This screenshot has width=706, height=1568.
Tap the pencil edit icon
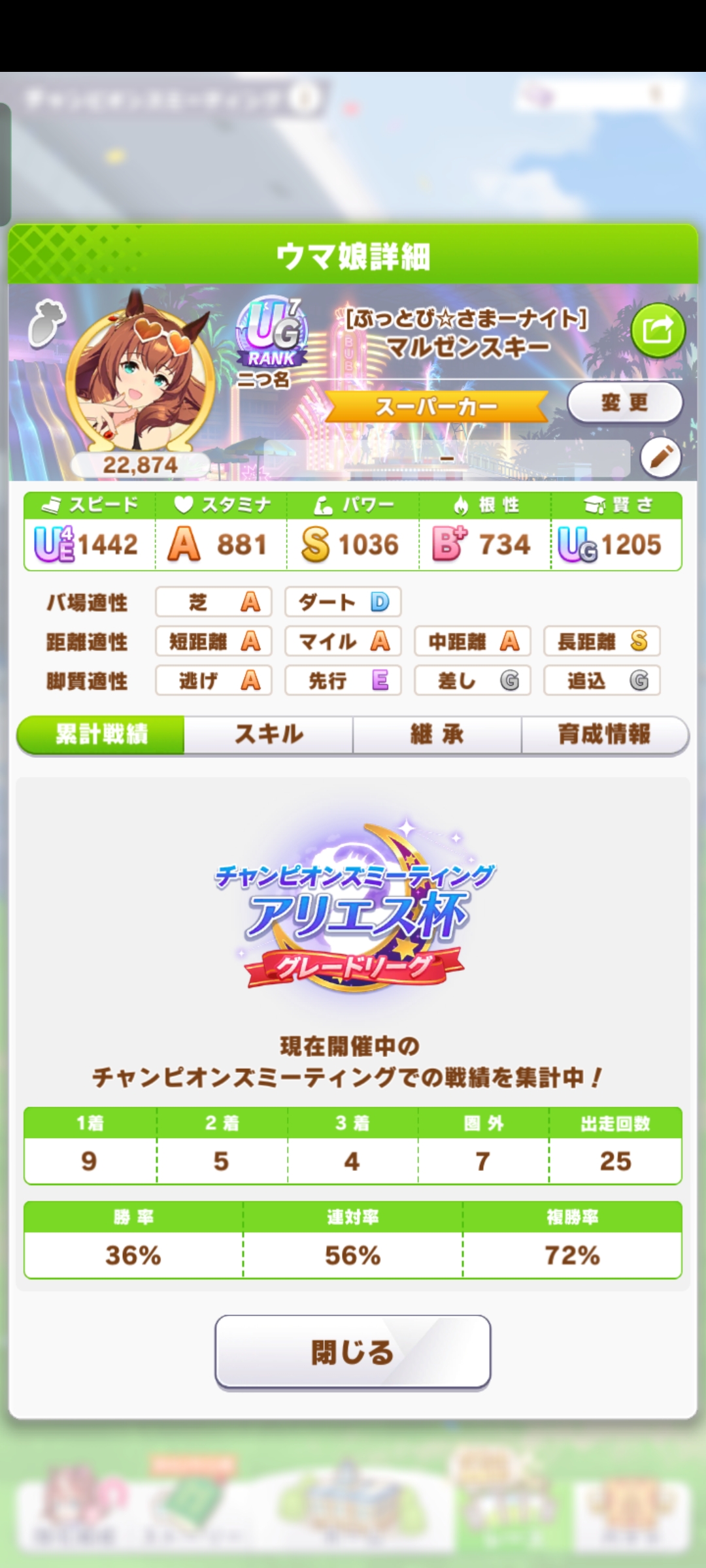coord(660,457)
